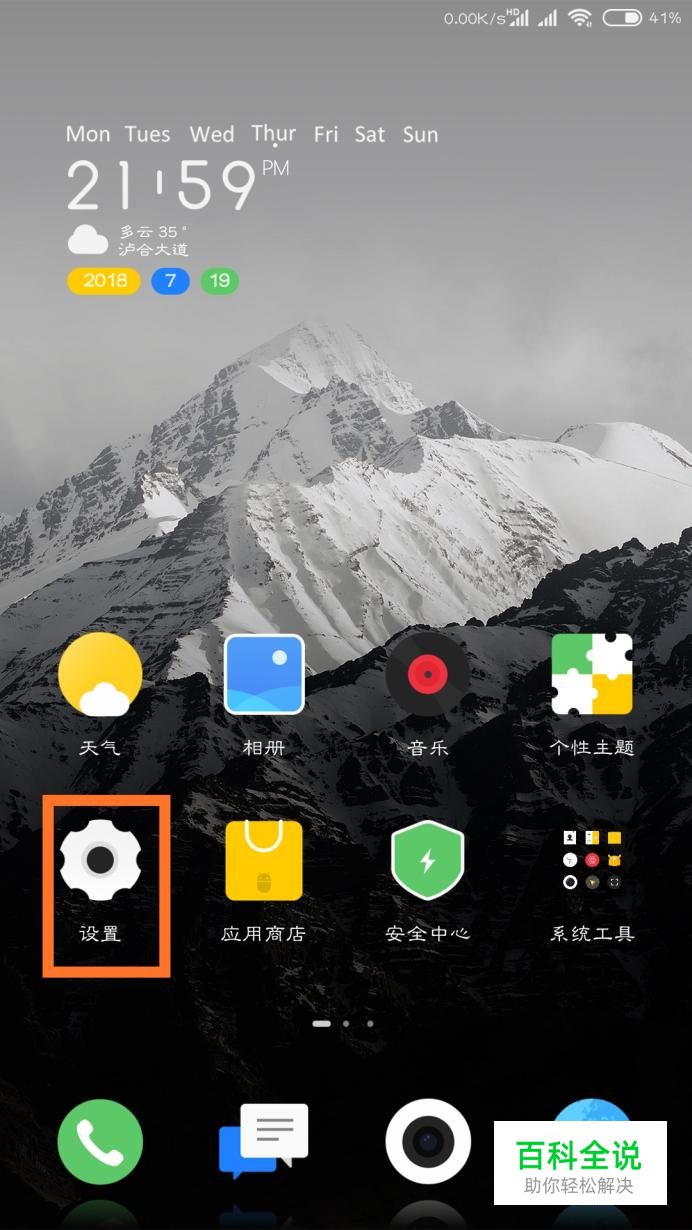Open 个性主题 themes app

click(592, 675)
